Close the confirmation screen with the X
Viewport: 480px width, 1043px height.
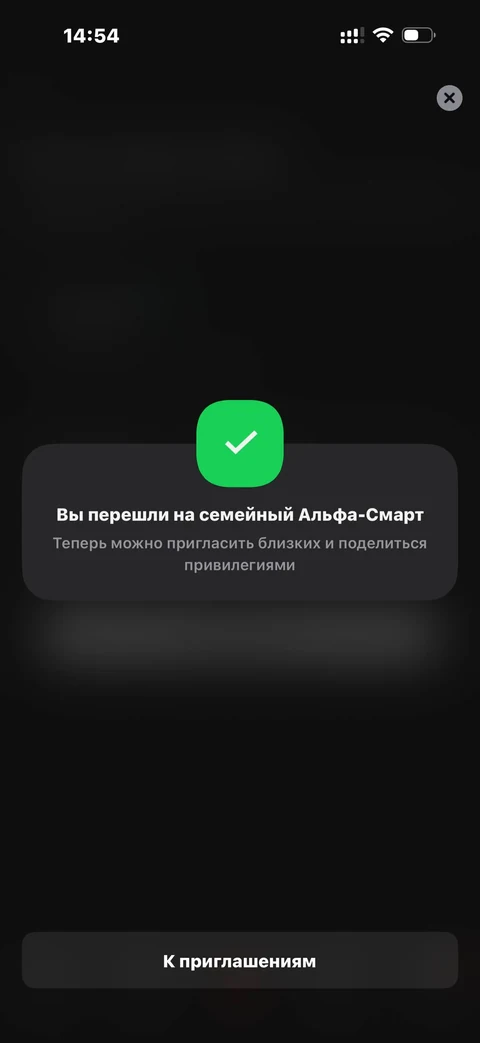click(x=449, y=98)
